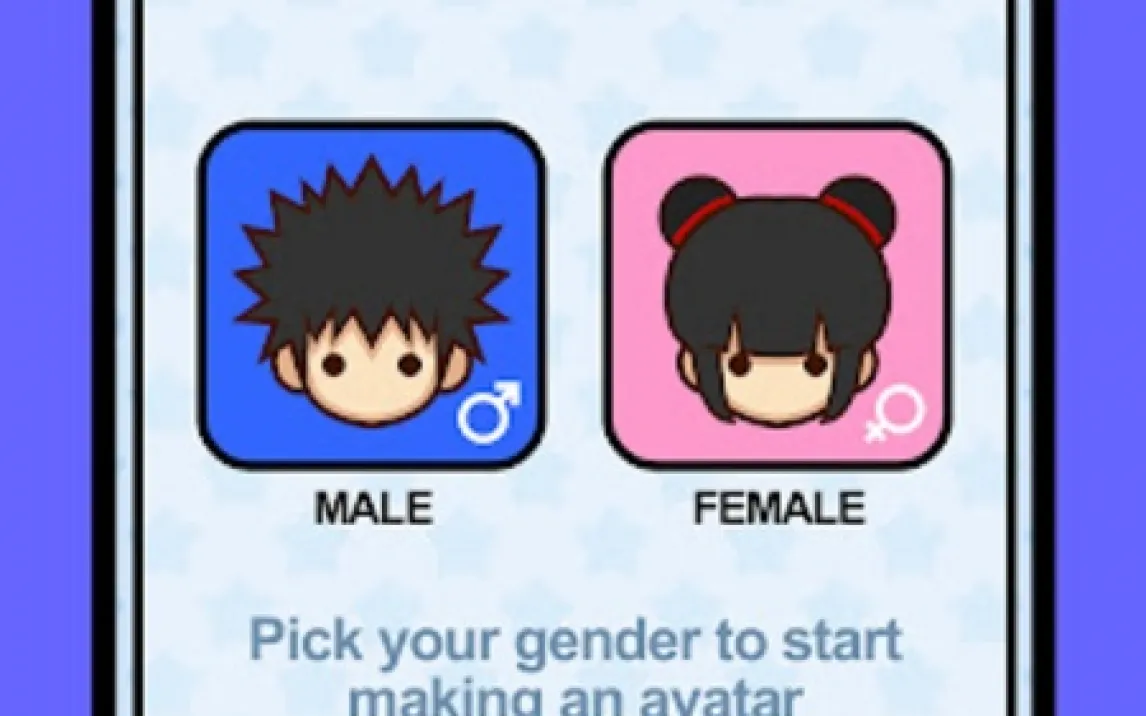Select the Male avatar option
This screenshot has width=1146, height=716.
[372, 297]
